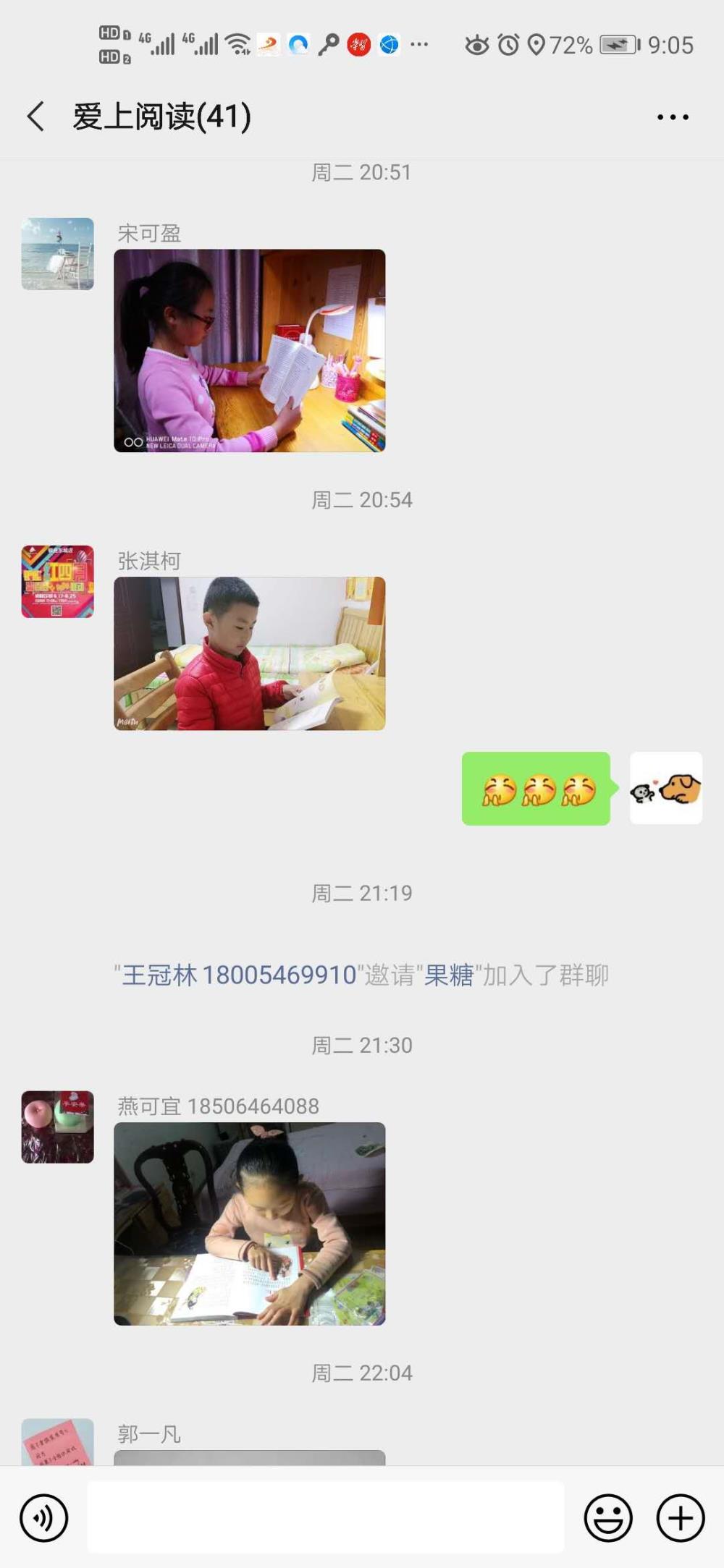Open the three-dot chat info menu
This screenshot has height=1568, width=724.
click(x=673, y=116)
